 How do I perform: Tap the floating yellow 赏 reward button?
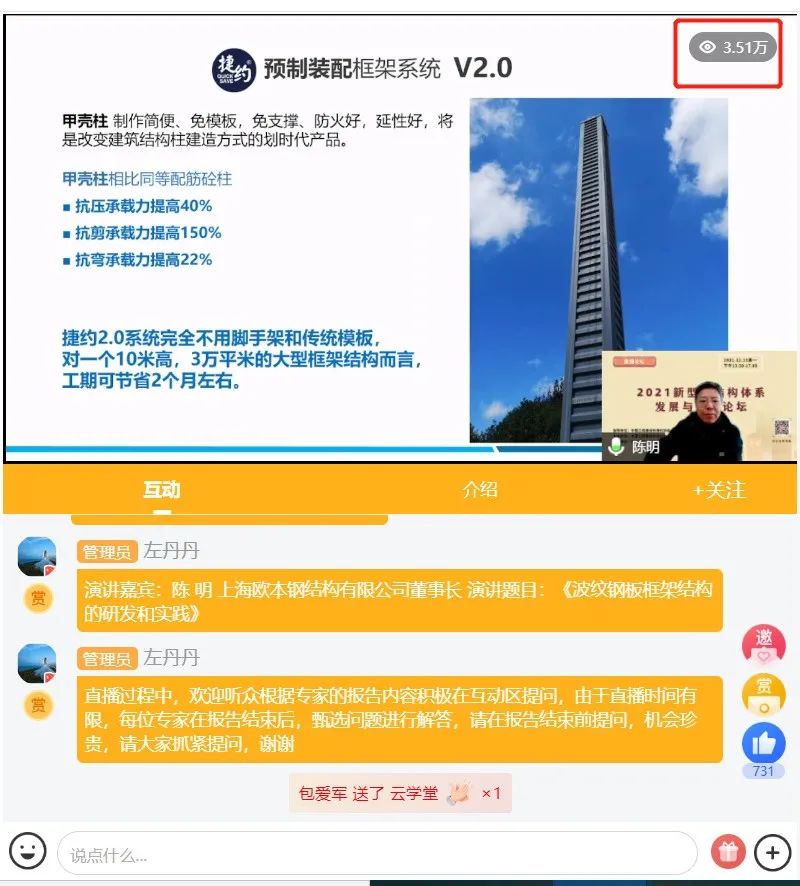pos(763,693)
